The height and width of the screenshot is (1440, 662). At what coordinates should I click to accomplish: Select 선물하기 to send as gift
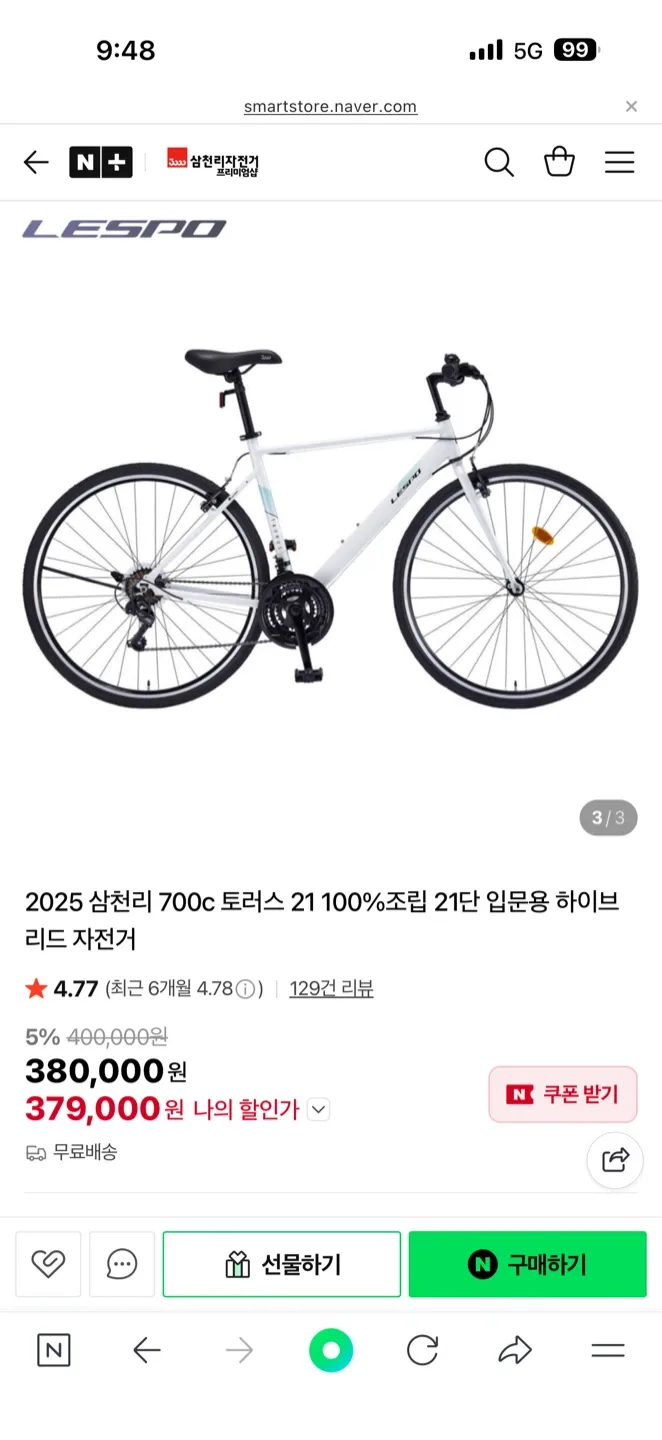coord(282,1264)
